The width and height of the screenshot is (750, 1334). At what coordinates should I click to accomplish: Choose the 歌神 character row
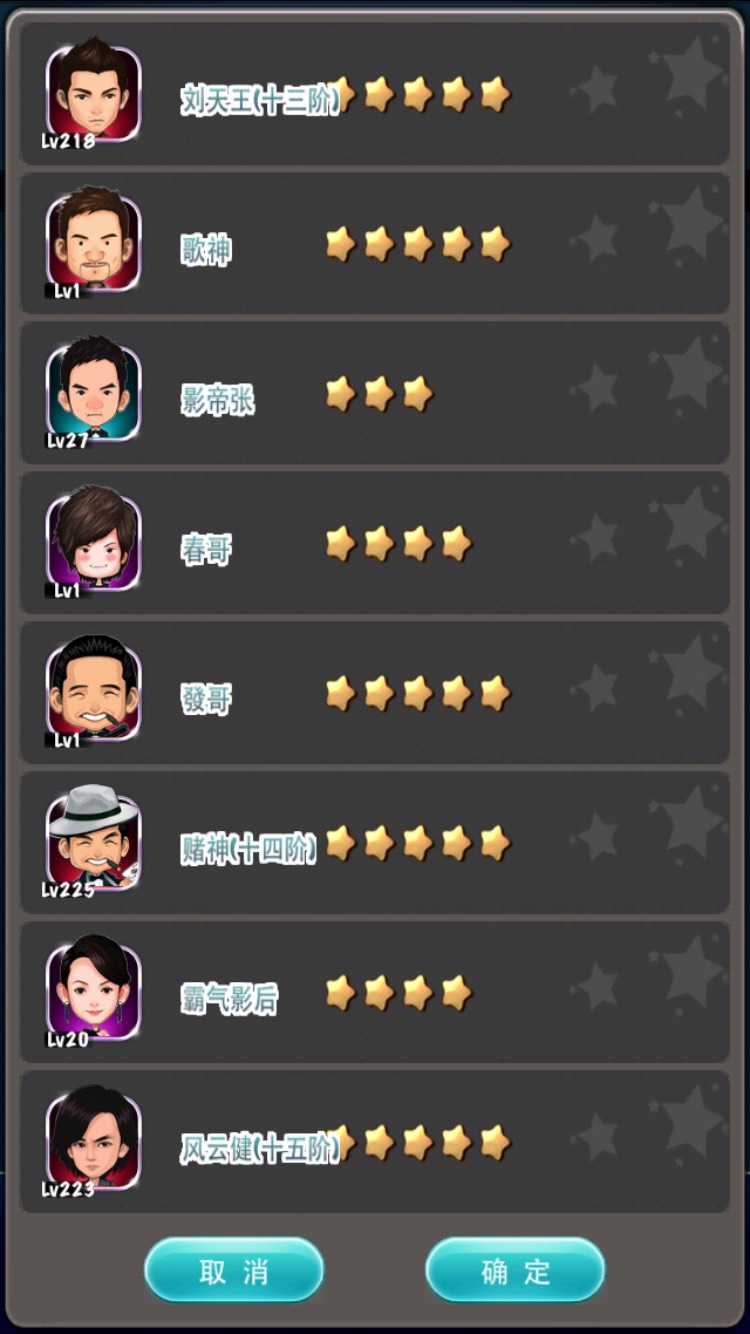375,245
